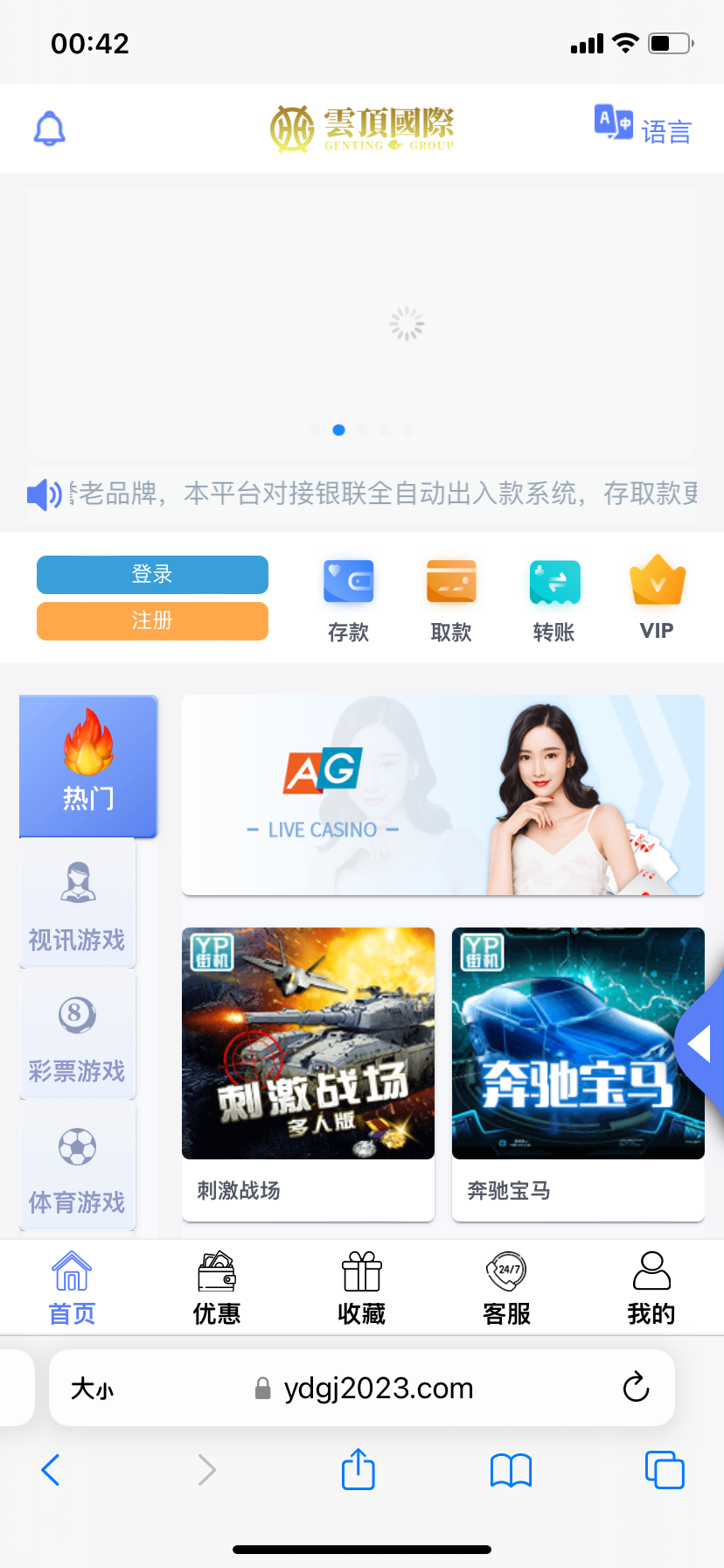
Task: Open 取款 withdrawal
Action: pos(451,599)
